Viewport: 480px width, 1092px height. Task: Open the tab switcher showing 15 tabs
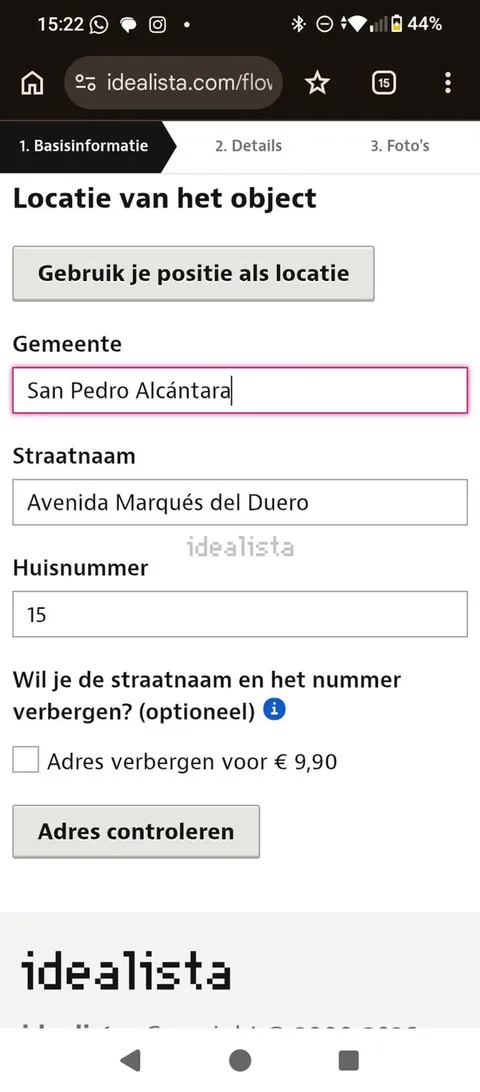tap(383, 84)
